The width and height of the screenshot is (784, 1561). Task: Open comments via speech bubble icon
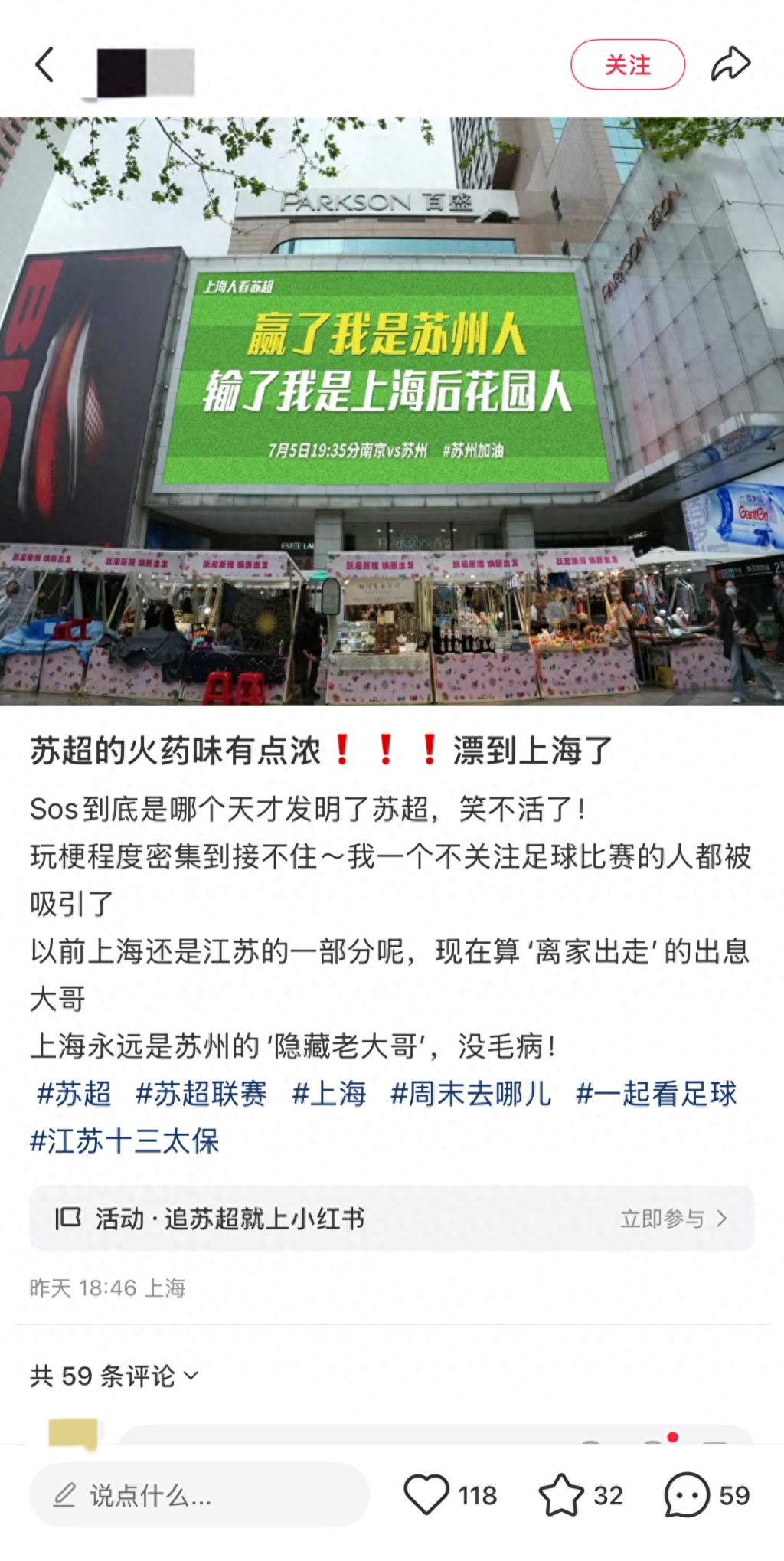(687, 1494)
